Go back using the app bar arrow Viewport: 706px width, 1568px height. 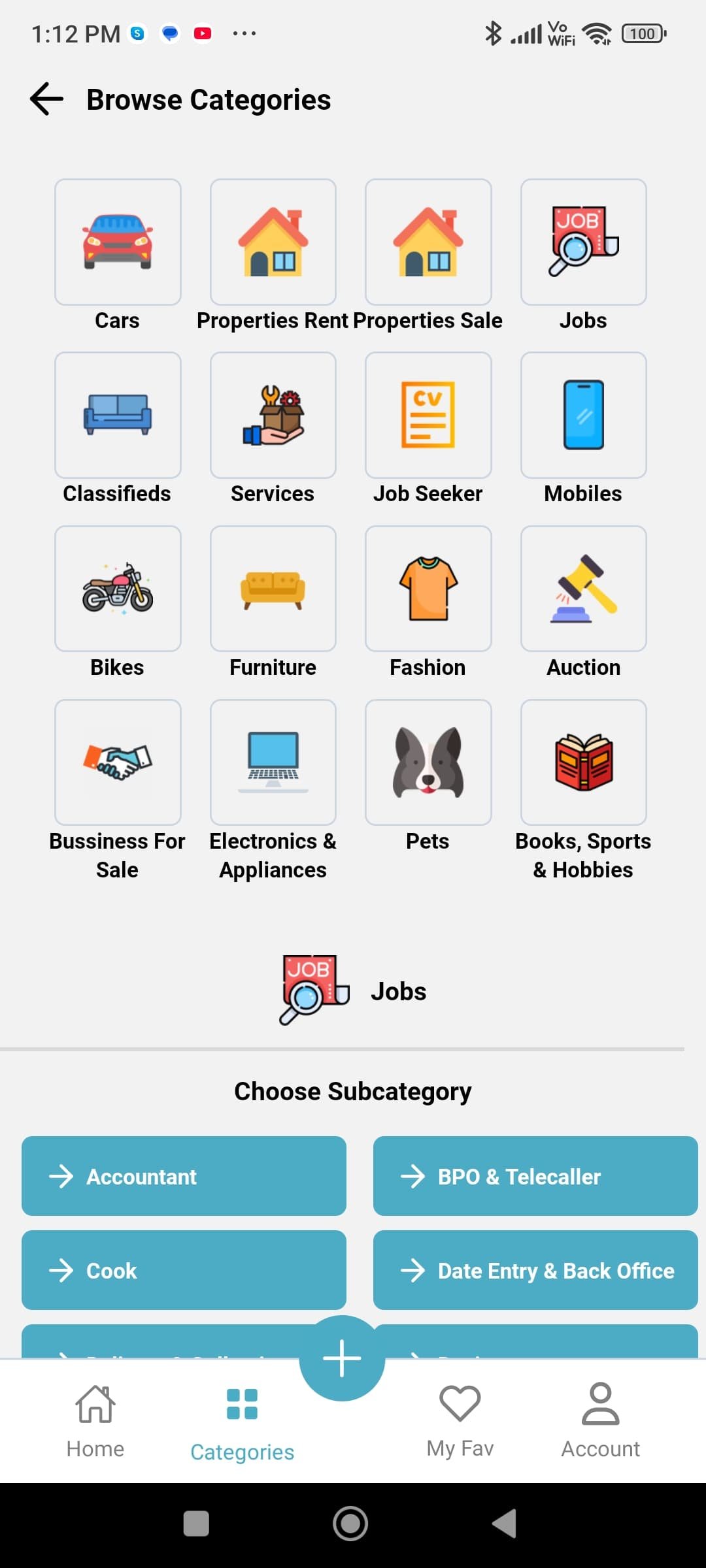pyautogui.click(x=47, y=99)
